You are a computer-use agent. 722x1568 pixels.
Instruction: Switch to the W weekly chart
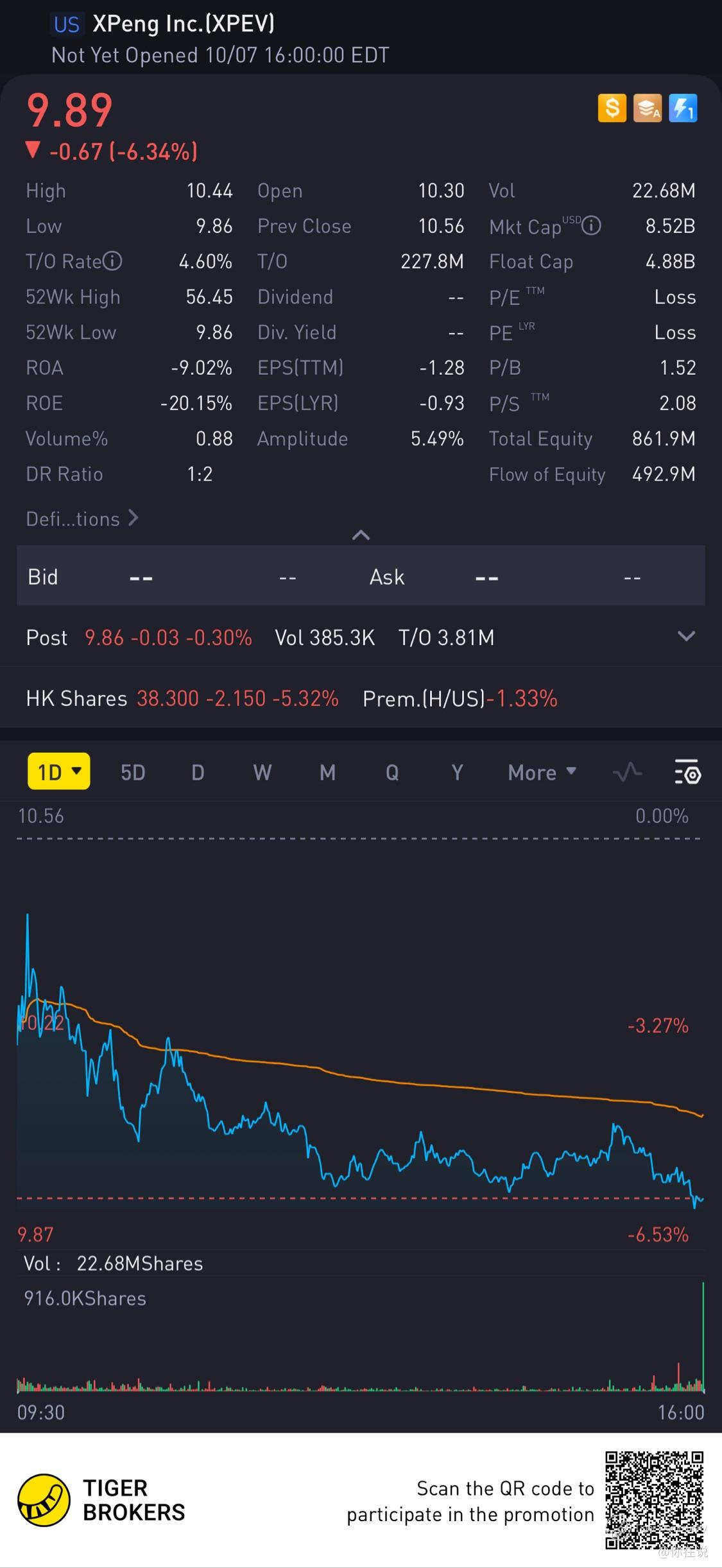point(262,772)
